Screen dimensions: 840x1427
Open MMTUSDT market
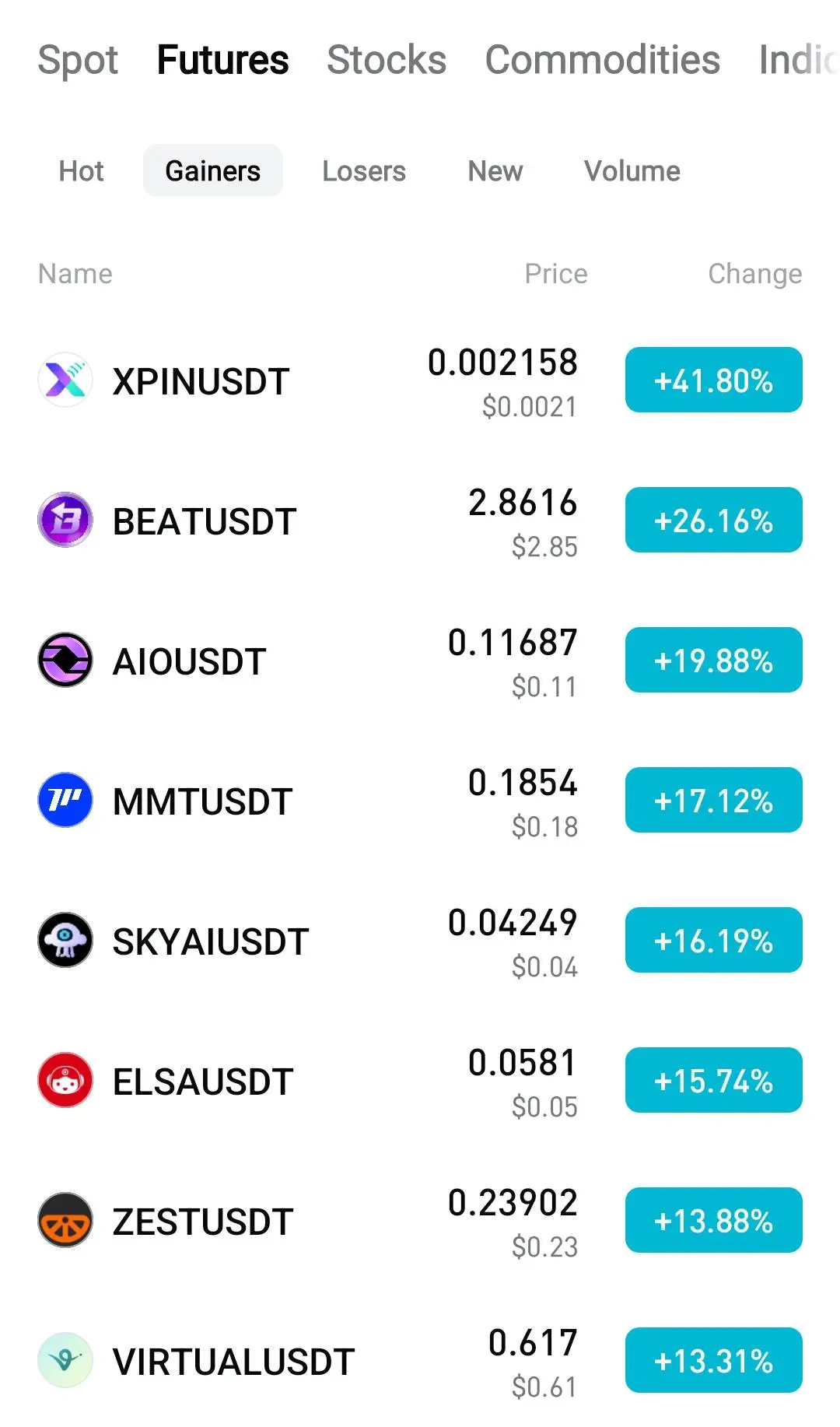click(420, 801)
